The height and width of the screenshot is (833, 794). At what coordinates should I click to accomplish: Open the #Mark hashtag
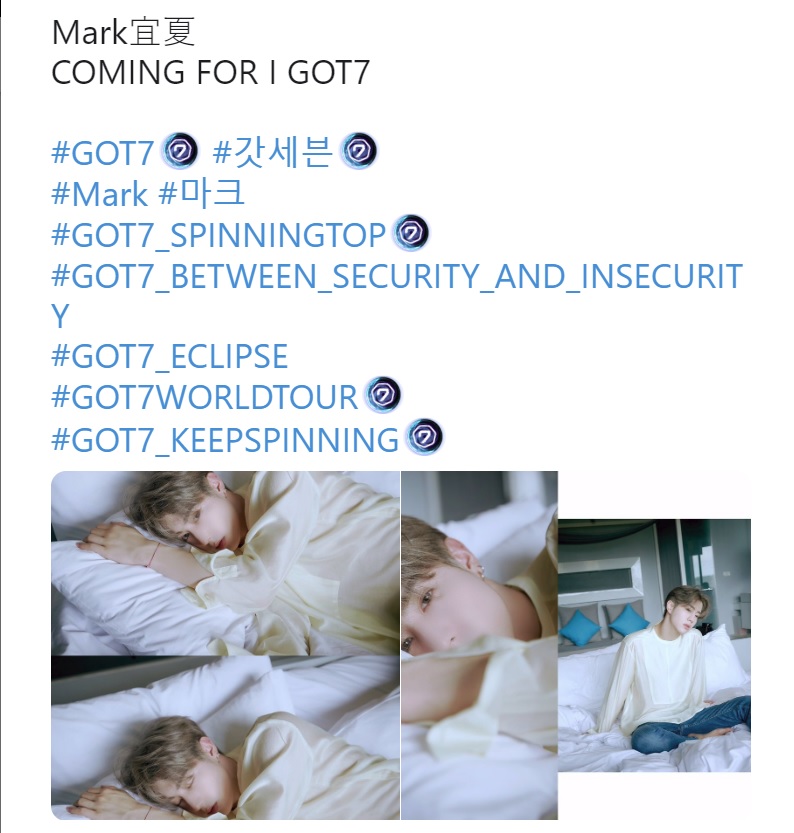point(99,193)
